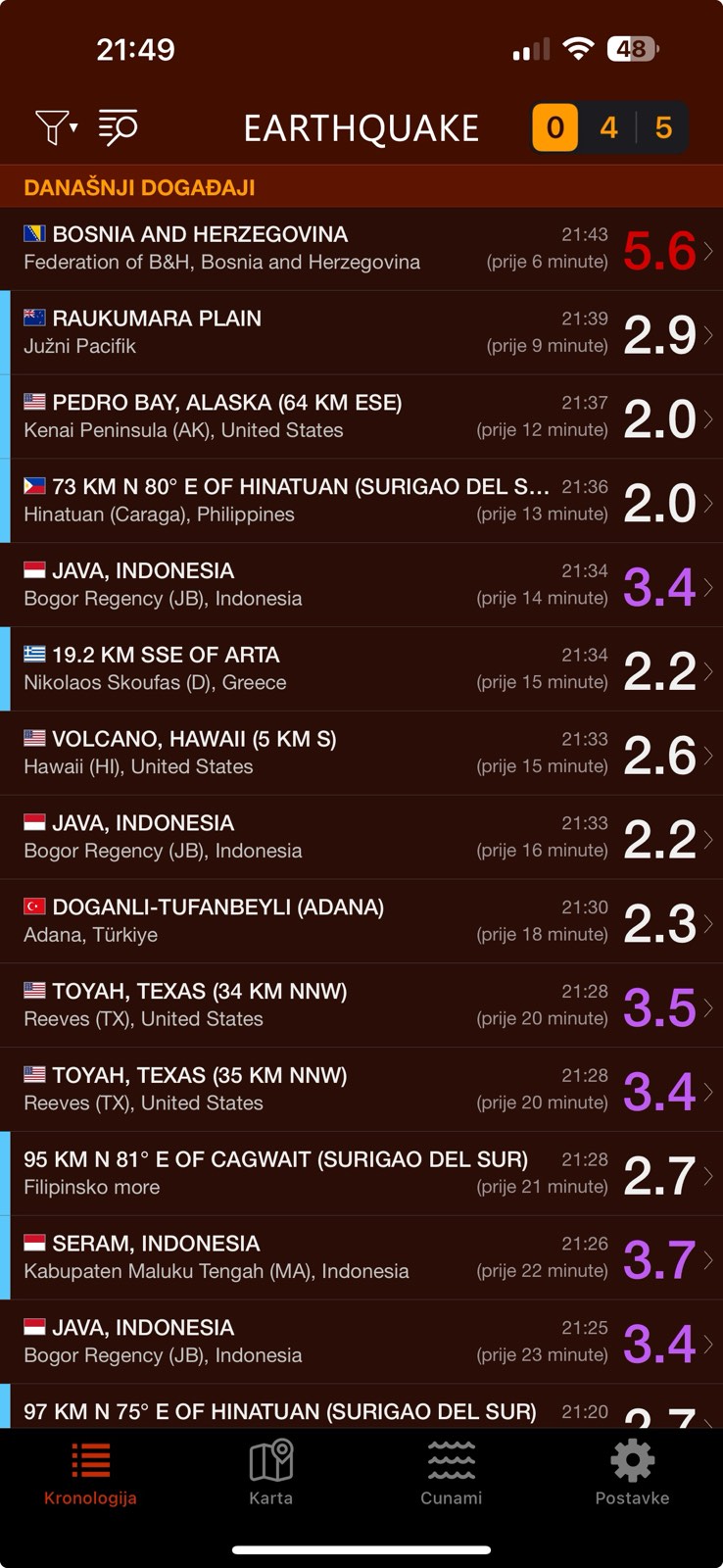Switch to the Cunami tab

452,1472
